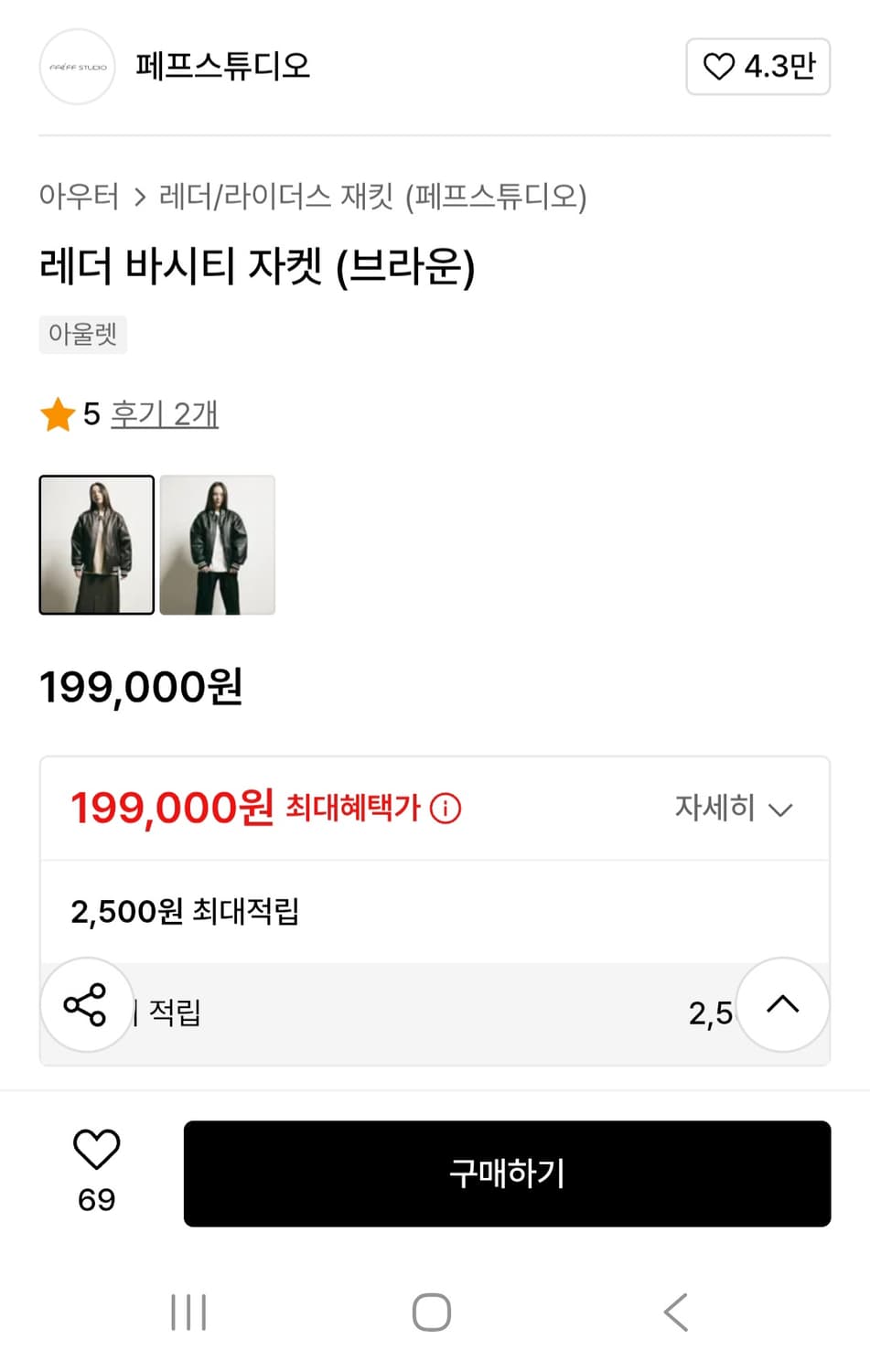Open the 후기 2개 reviews link
The height and width of the screenshot is (1372, 870).
(x=165, y=413)
